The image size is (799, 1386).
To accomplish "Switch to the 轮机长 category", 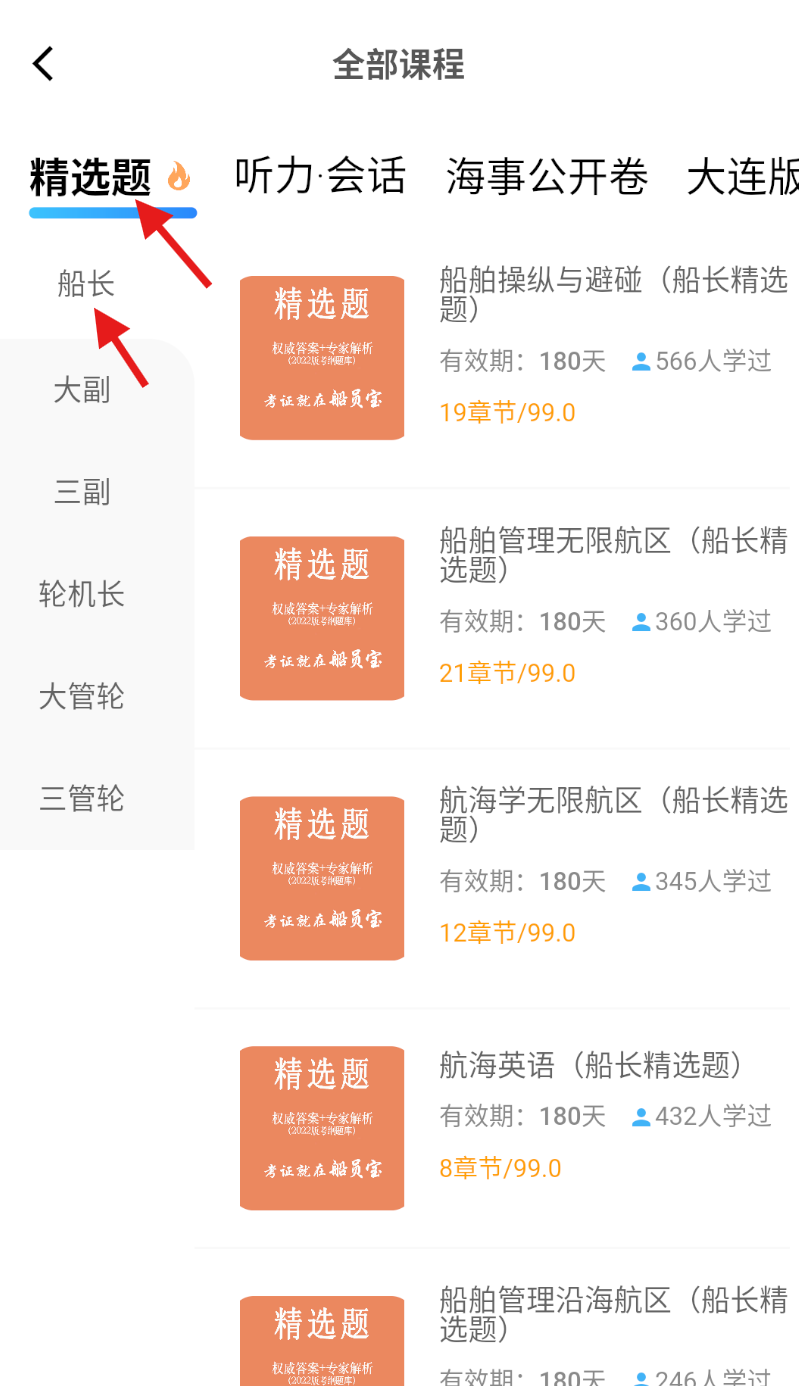I will 82,594.
